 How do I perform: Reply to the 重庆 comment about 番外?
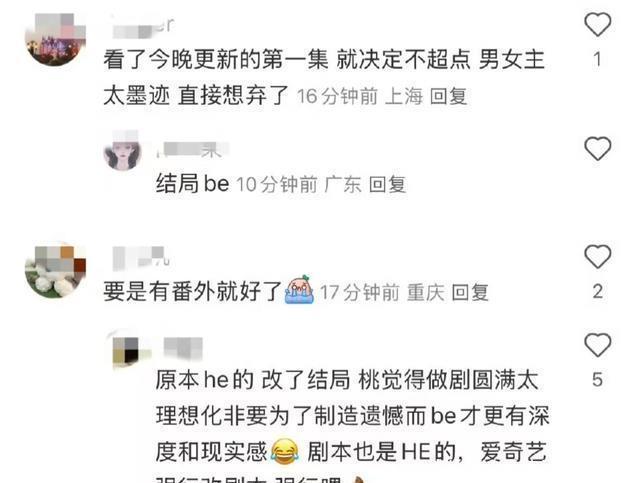coord(470,292)
